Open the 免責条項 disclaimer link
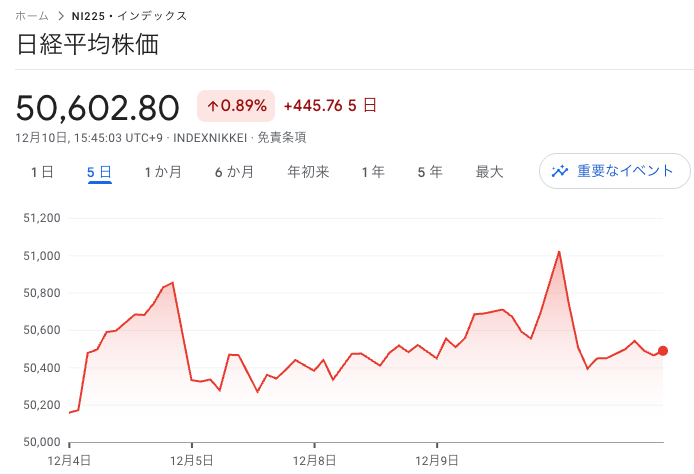 [x=282, y=138]
